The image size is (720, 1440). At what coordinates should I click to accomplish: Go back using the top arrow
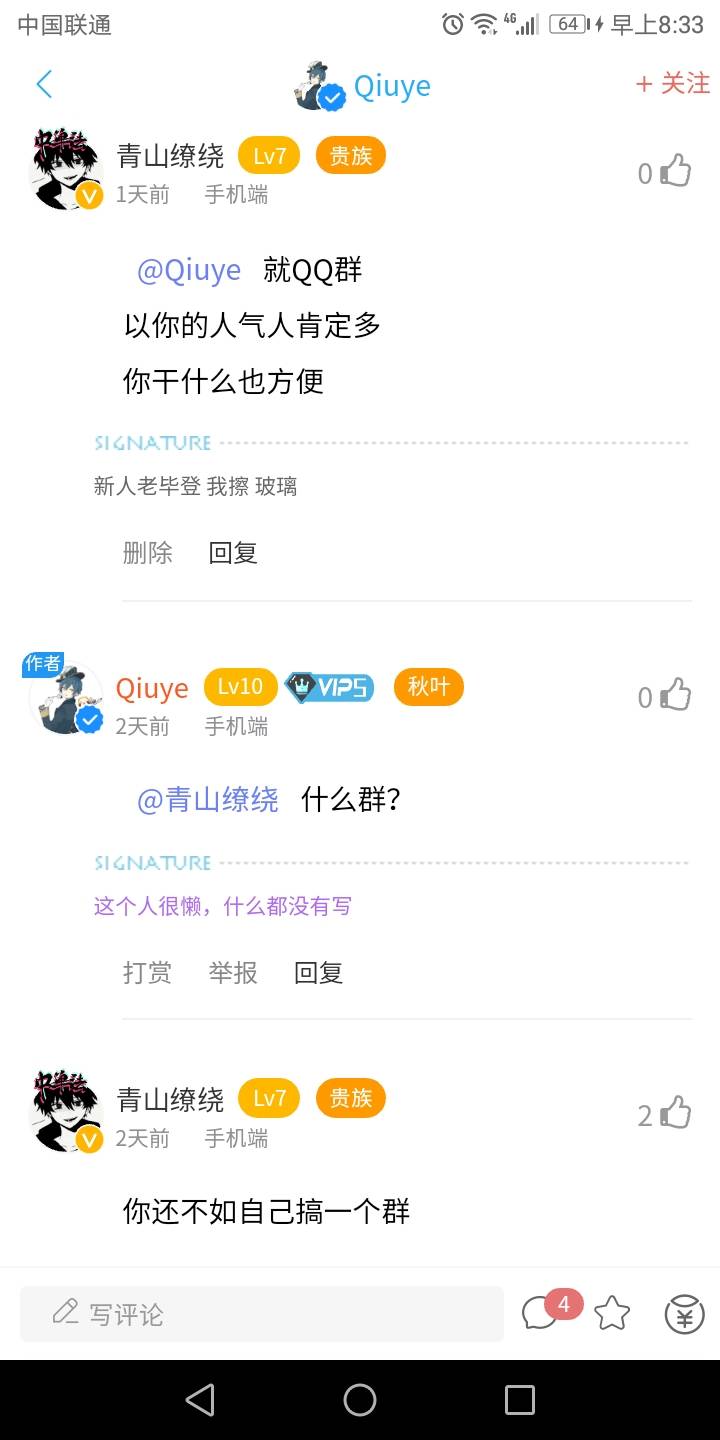(x=44, y=85)
